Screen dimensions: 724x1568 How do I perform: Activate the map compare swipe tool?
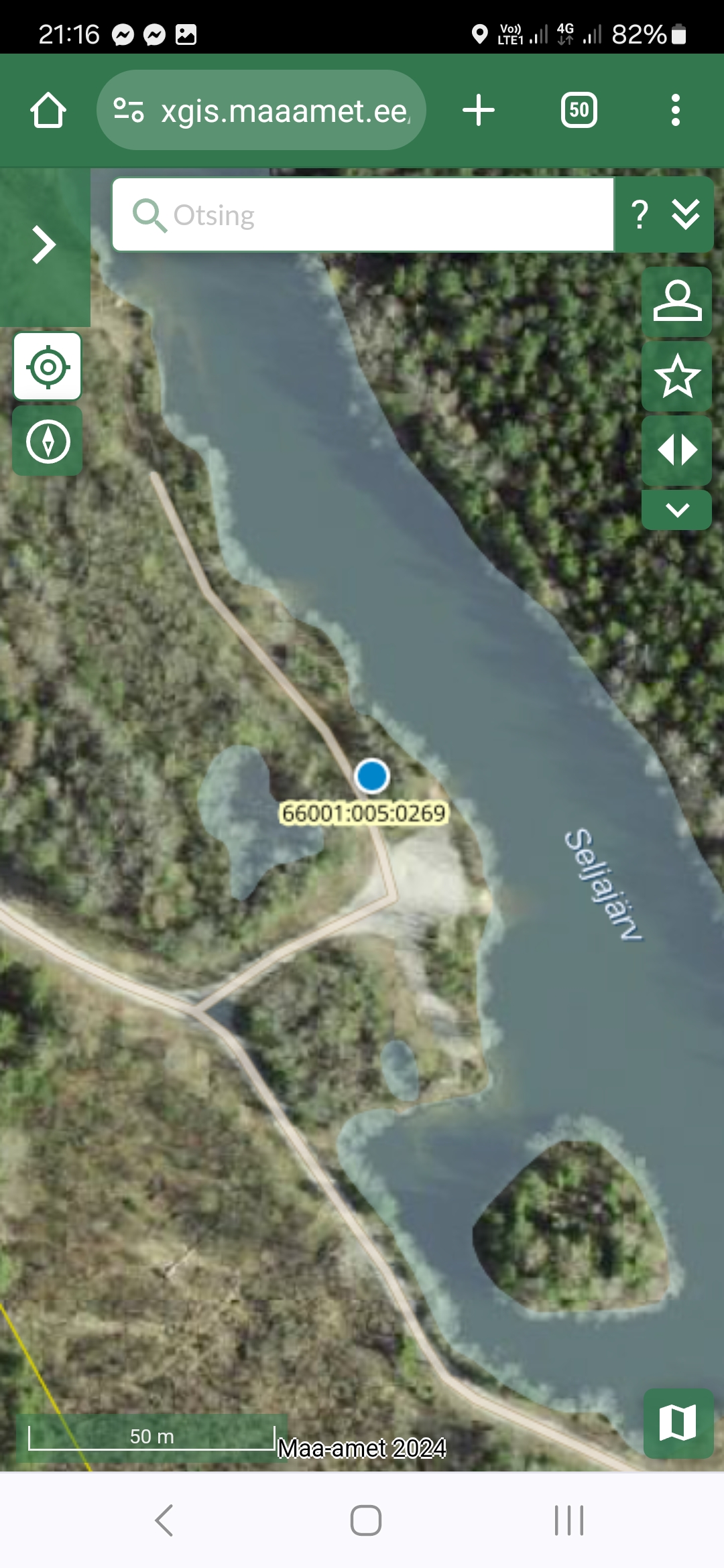pyautogui.click(x=677, y=450)
